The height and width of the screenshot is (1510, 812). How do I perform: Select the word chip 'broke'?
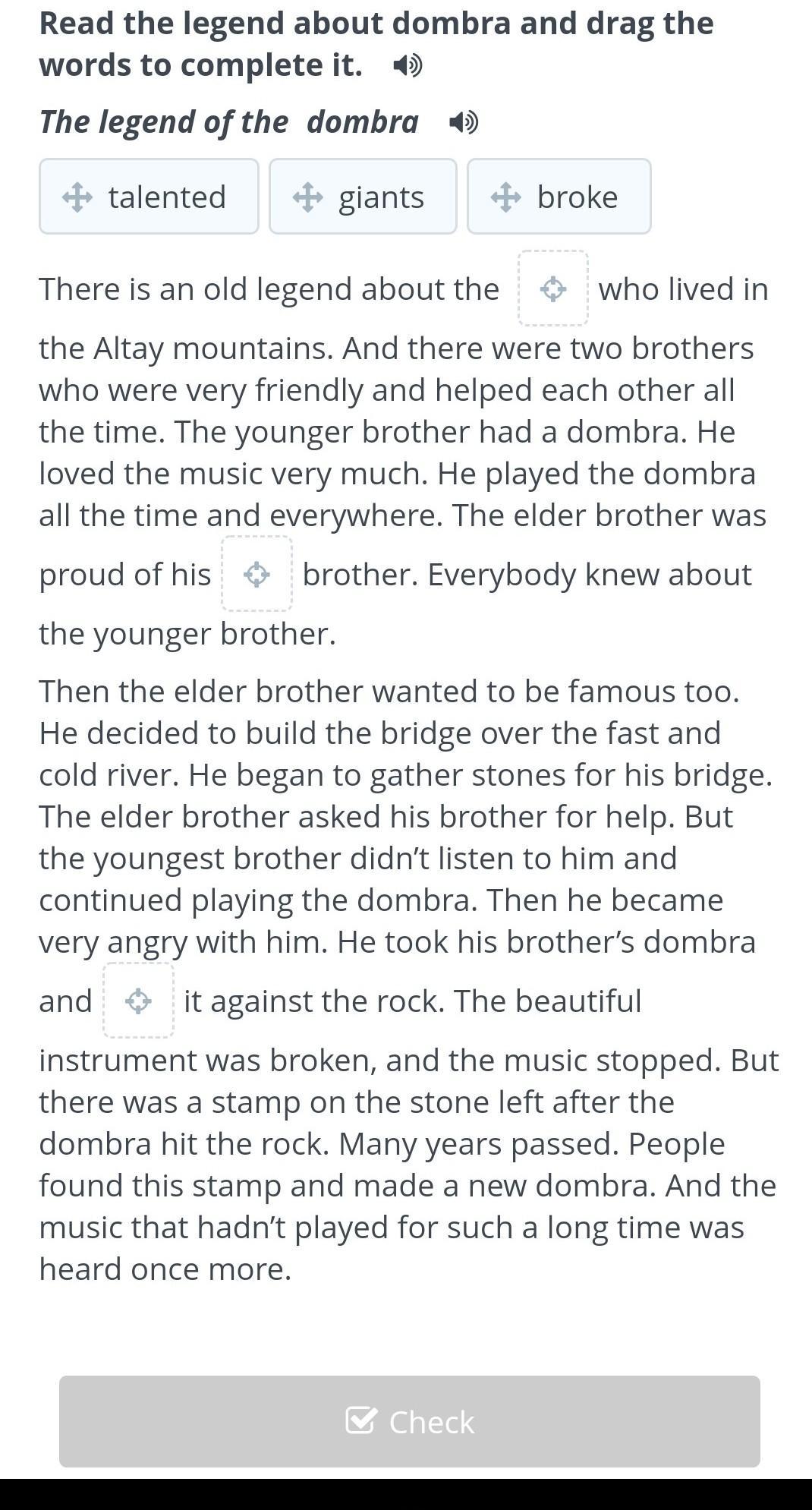point(559,197)
